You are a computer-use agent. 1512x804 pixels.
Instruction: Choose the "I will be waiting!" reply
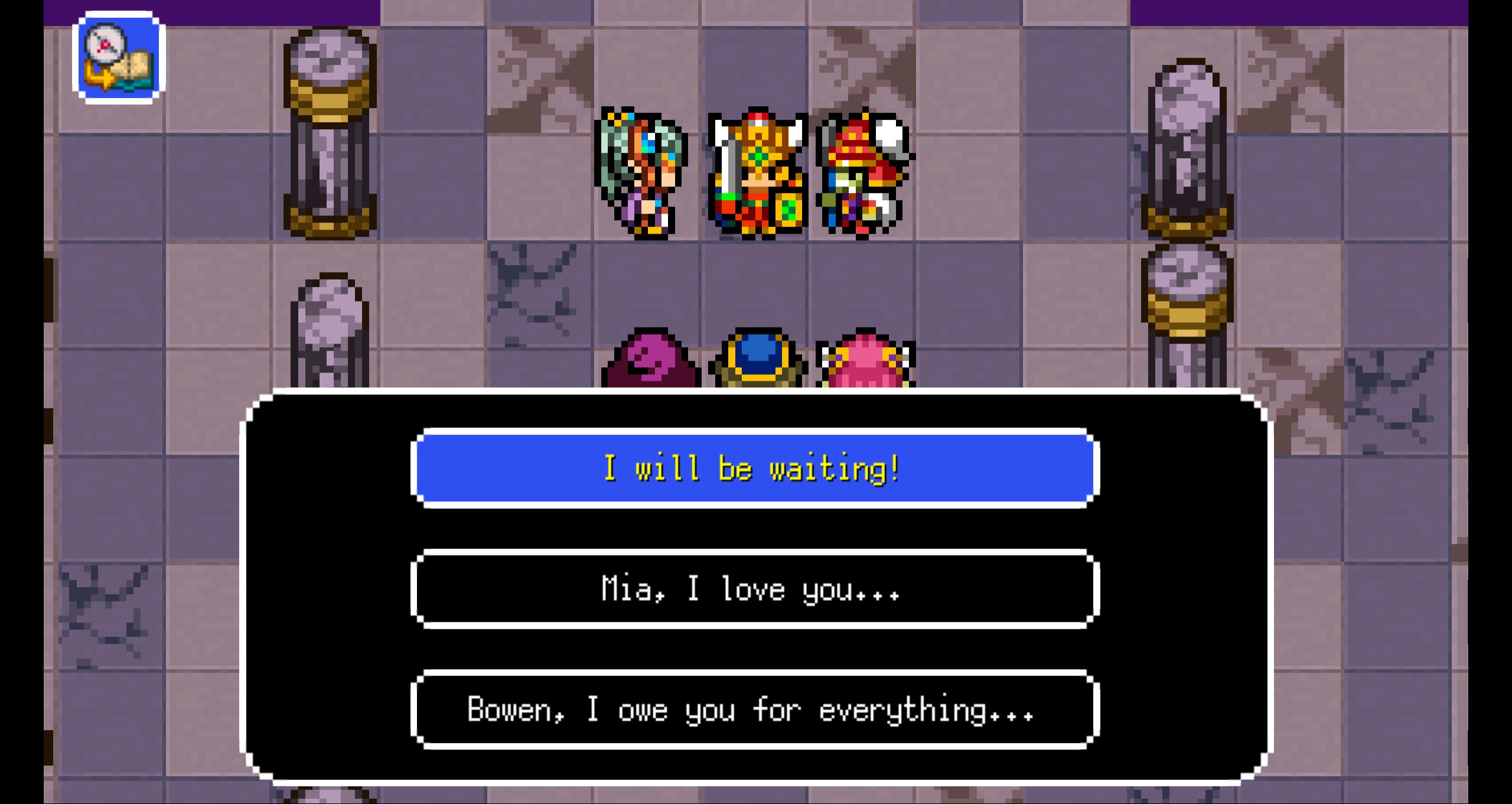coord(754,469)
